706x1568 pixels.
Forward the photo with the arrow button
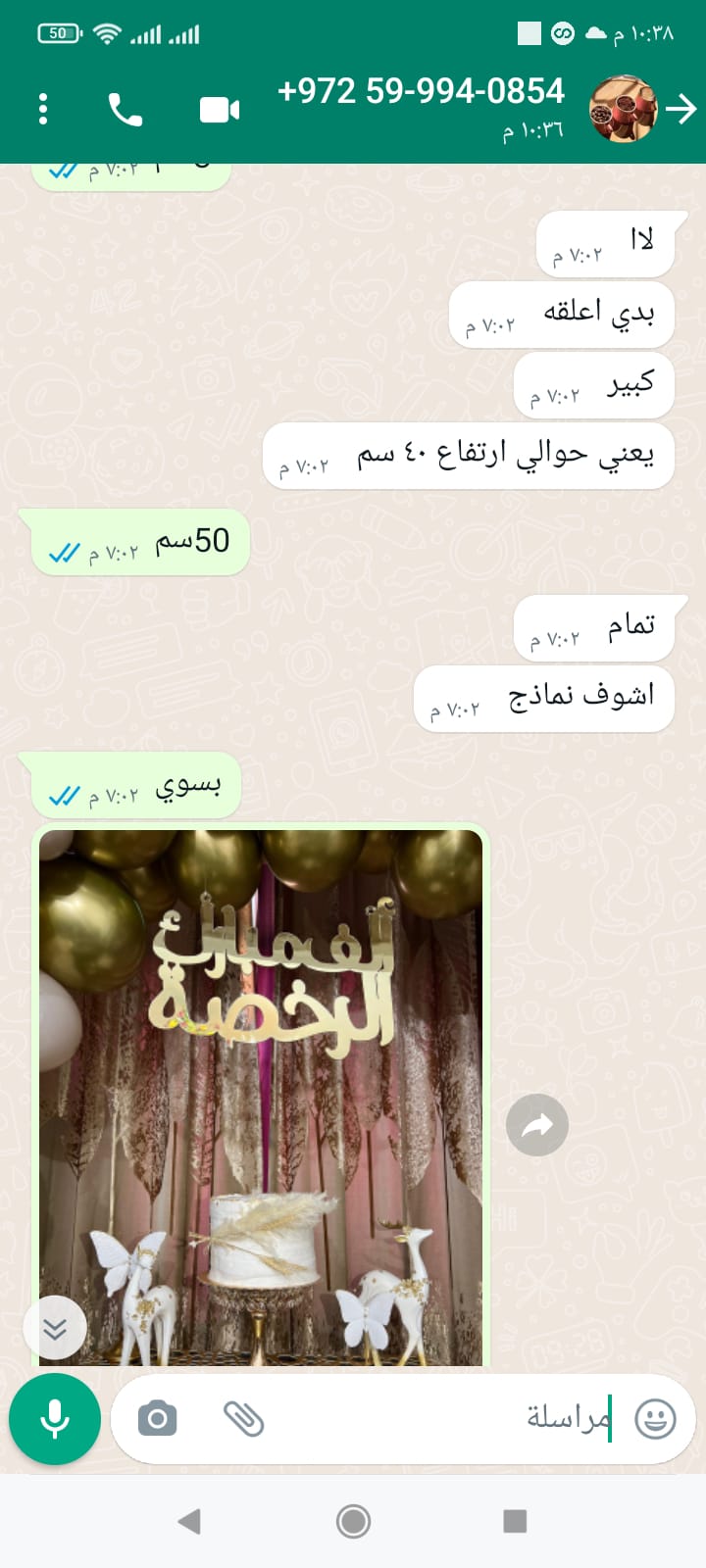coord(537,1125)
